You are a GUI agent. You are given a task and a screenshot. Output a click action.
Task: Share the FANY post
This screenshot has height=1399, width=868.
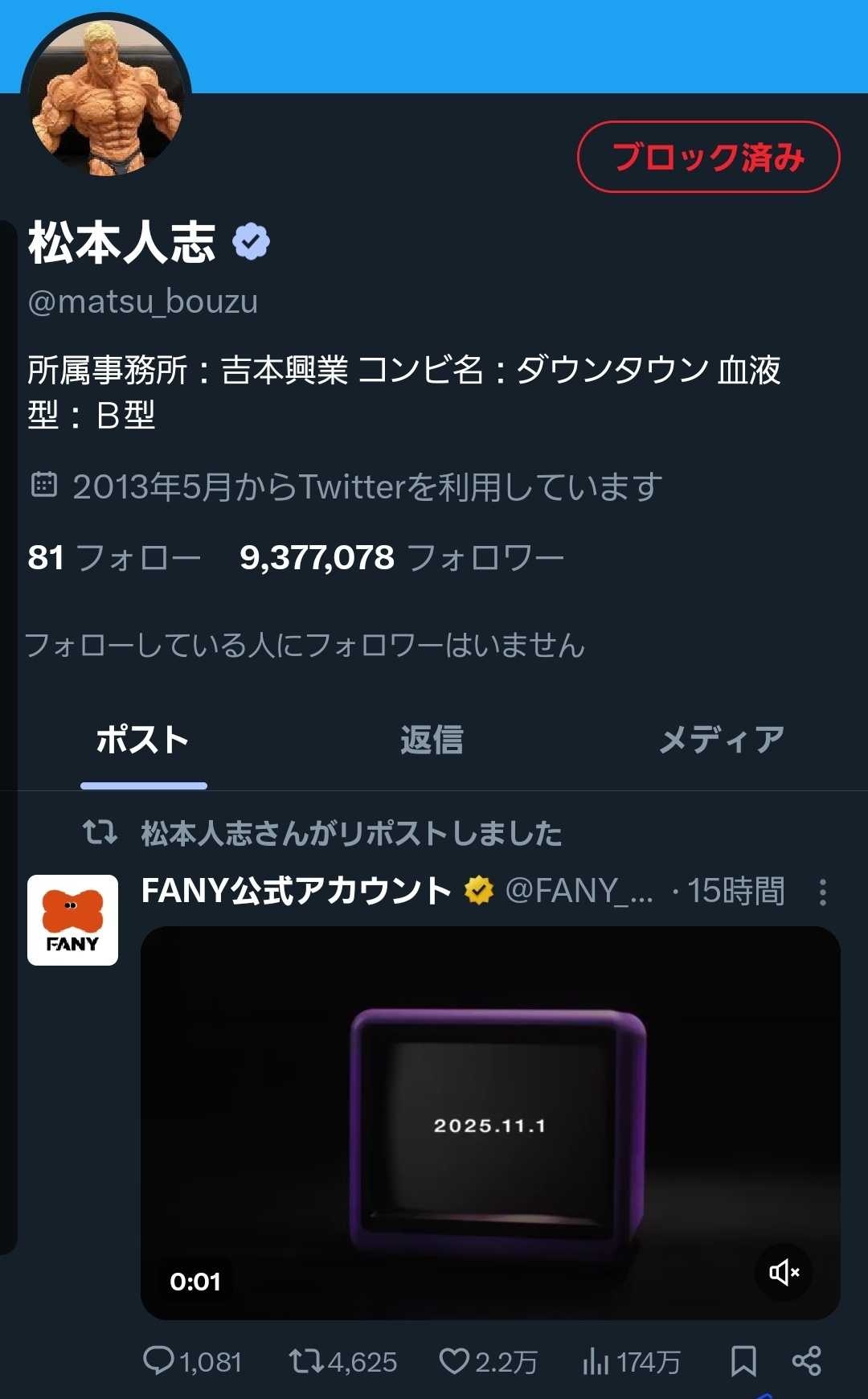coord(806,1360)
